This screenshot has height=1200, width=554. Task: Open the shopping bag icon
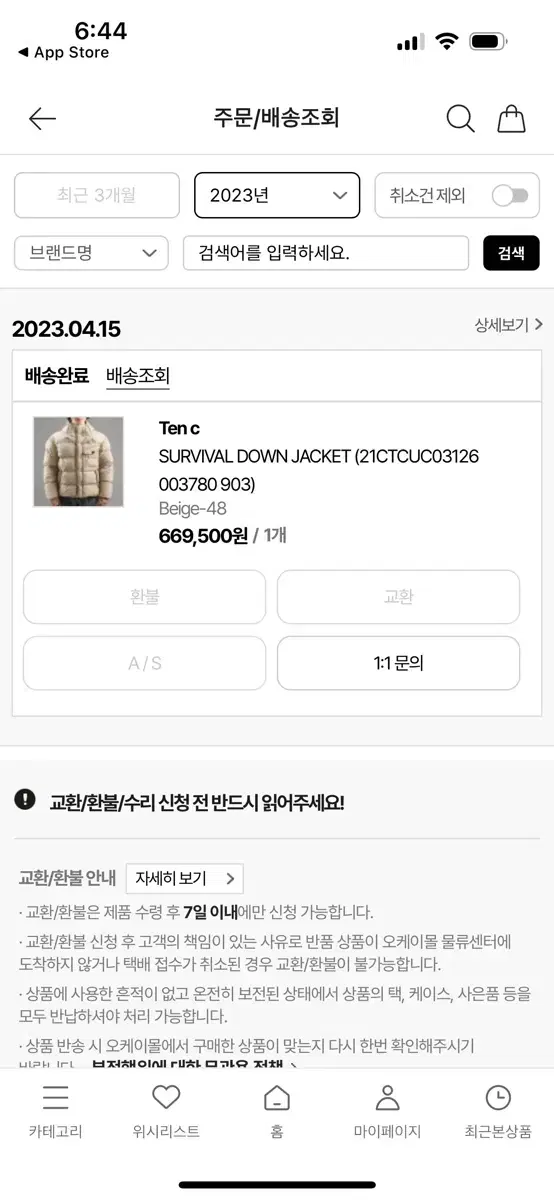(511, 119)
